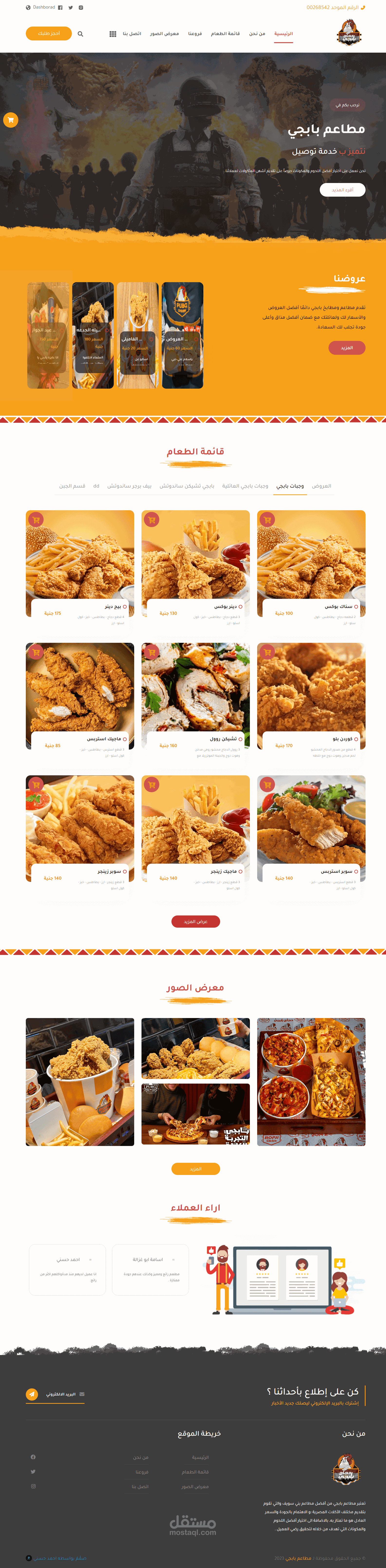Screen dimensions: 386x1568
Task: Send the newsletter subscription with the send icon
Action: pos(32,1394)
